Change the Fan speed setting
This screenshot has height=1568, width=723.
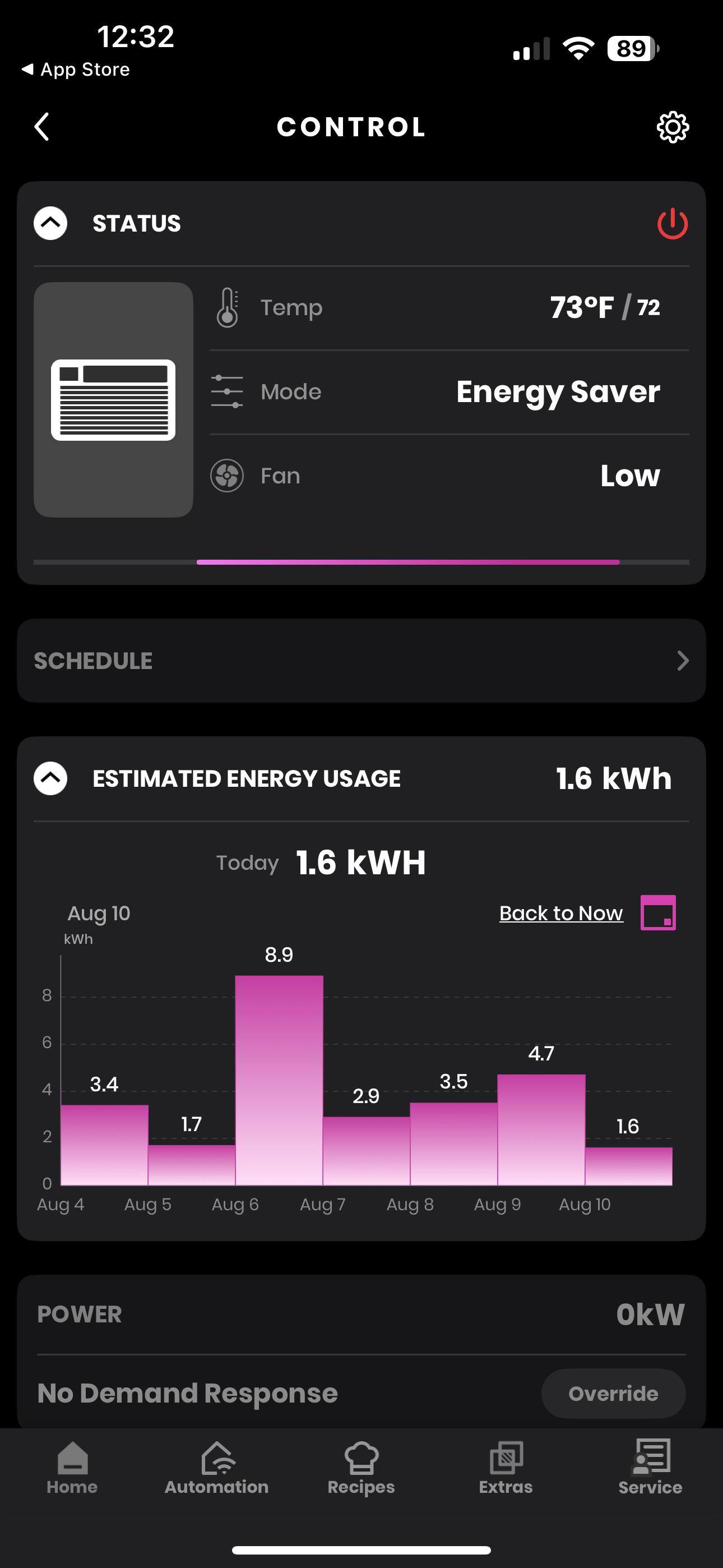click(449, 476)
